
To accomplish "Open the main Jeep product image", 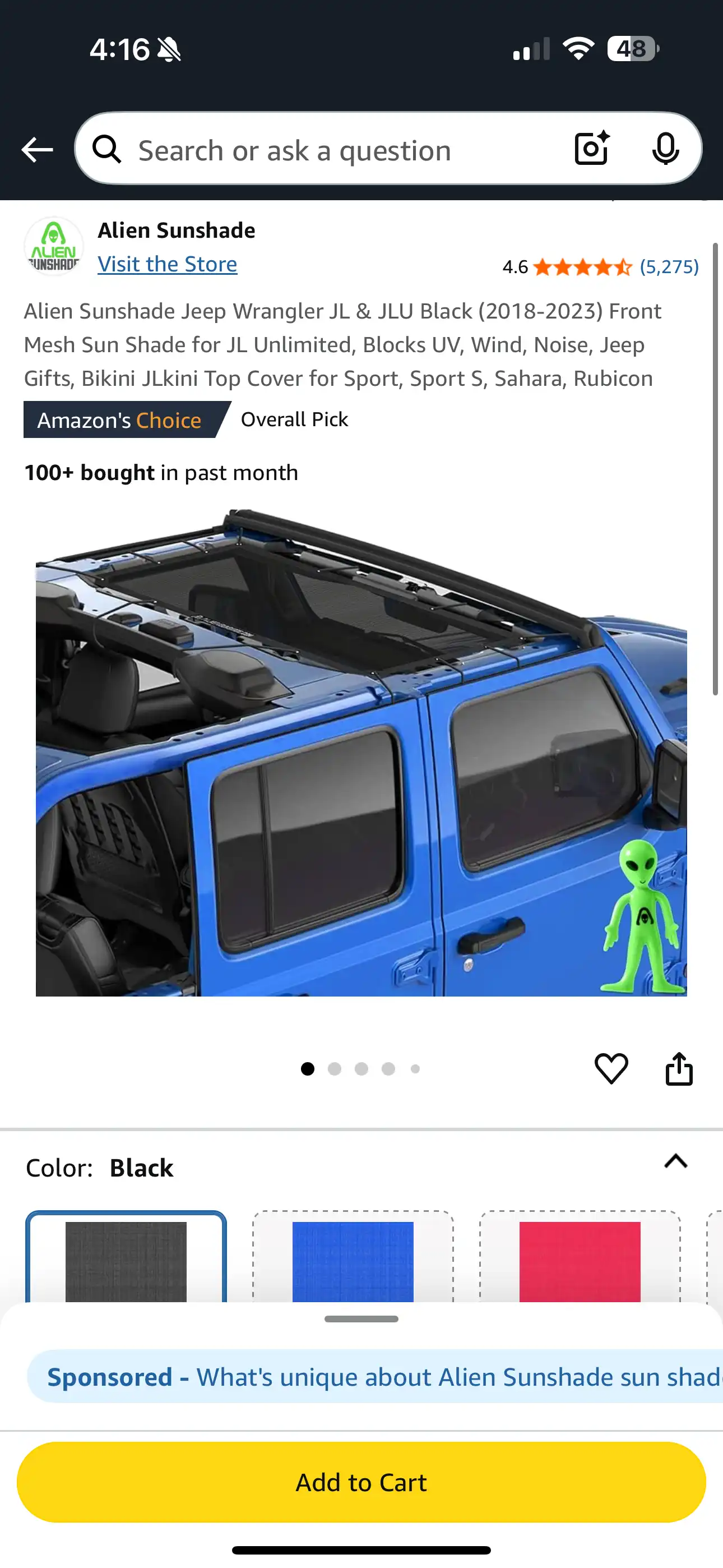I will 361,753.
